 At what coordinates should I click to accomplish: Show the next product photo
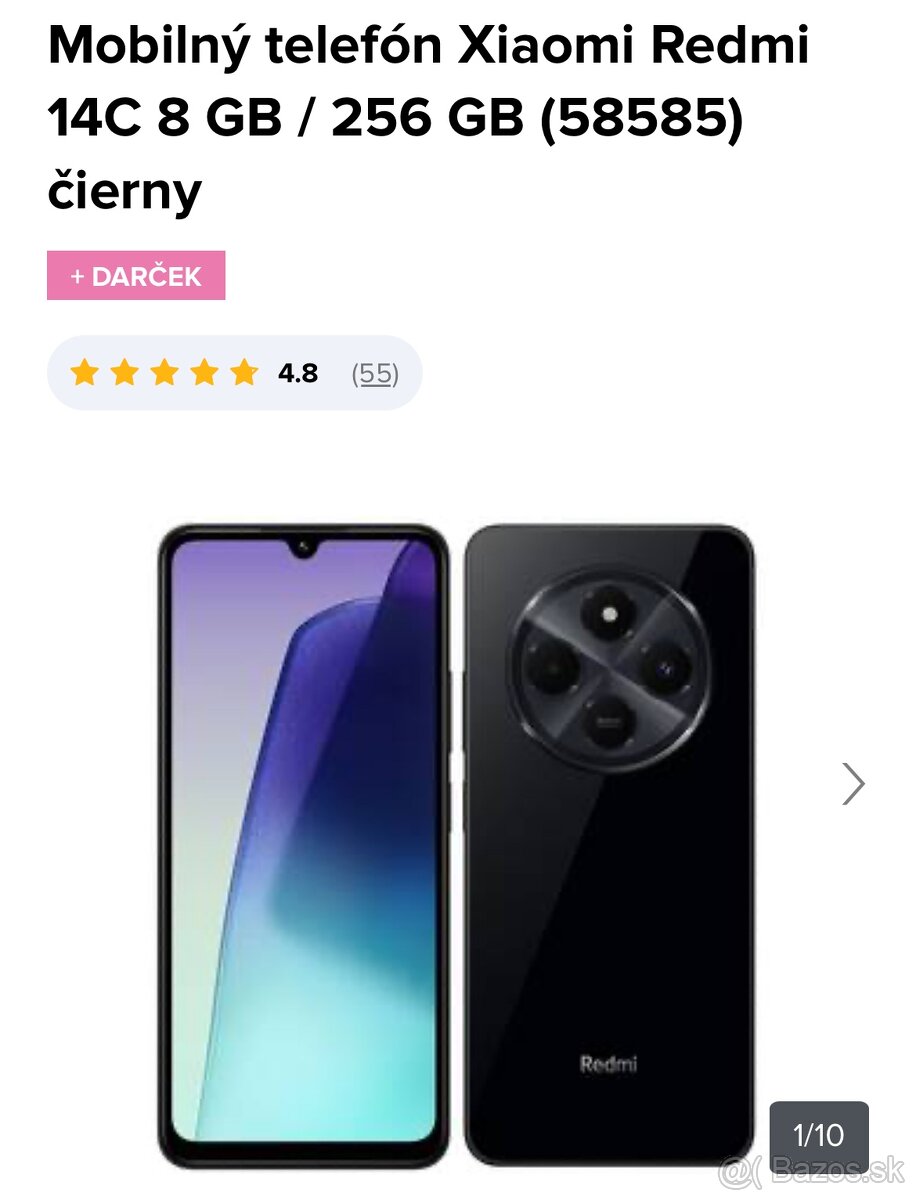(852, 784)
